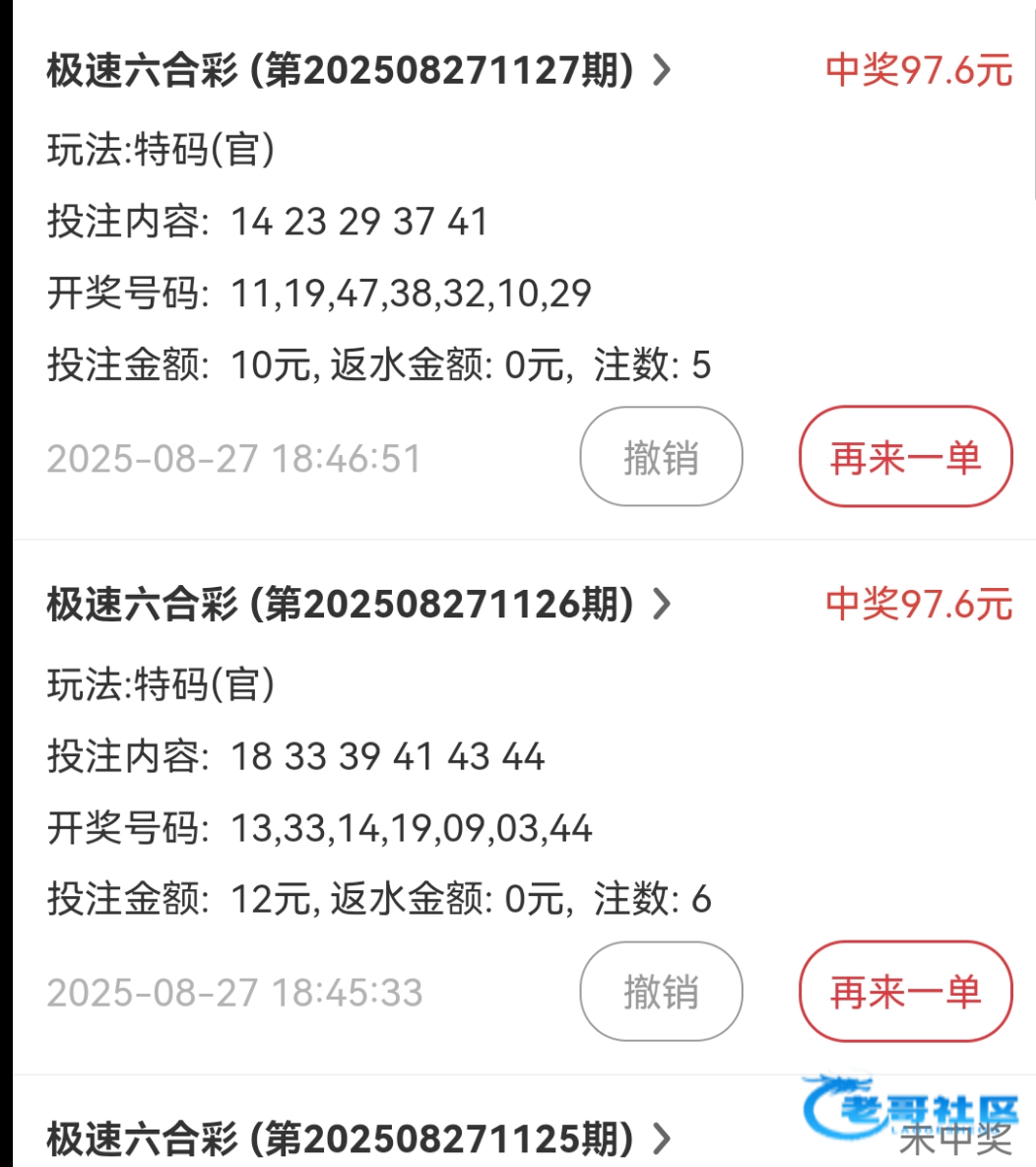Tap 再来一单 for period 202508271126
This screenshot has height=1167, width=1036.
[905, 992]
